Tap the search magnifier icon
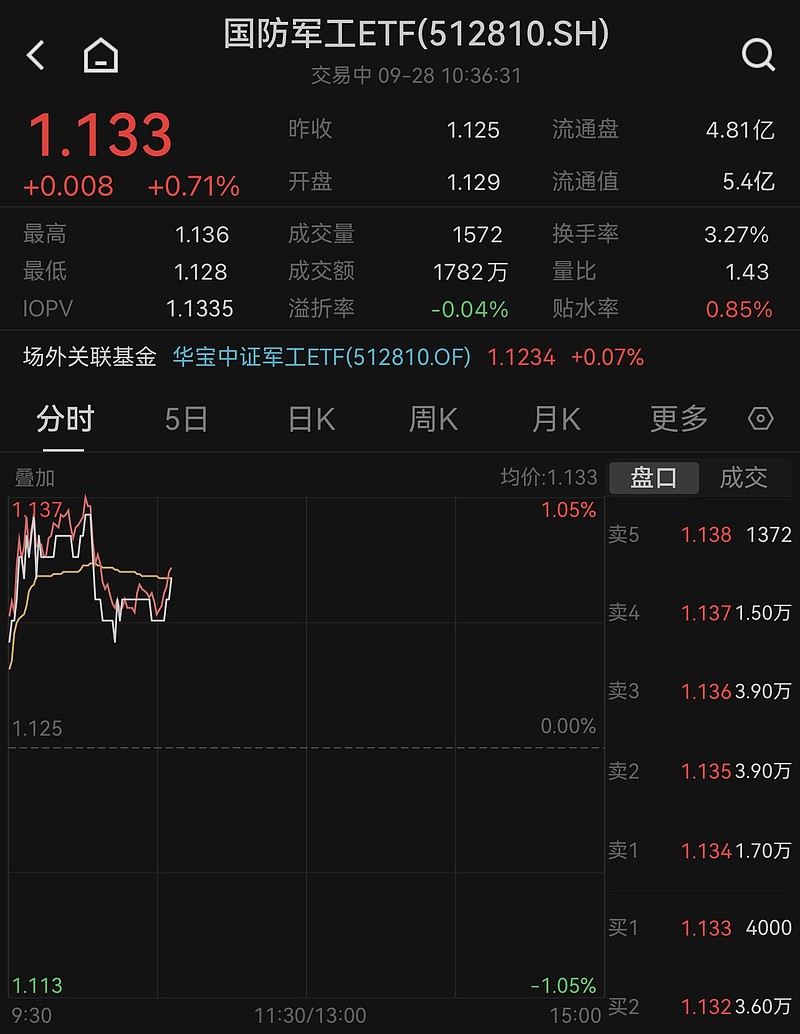The image size is (800, 1034). click(x=758, y=57)
